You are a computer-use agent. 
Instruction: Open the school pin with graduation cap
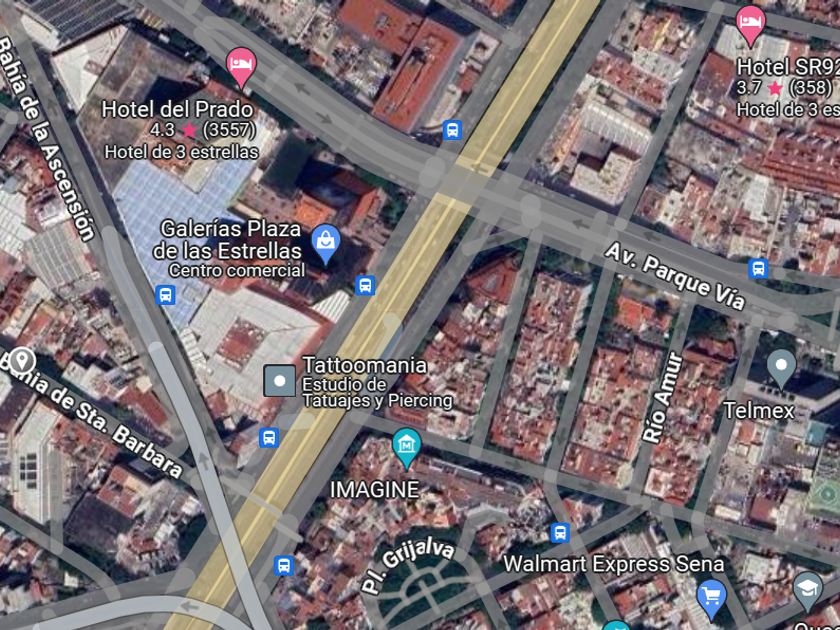pos(807,590)
